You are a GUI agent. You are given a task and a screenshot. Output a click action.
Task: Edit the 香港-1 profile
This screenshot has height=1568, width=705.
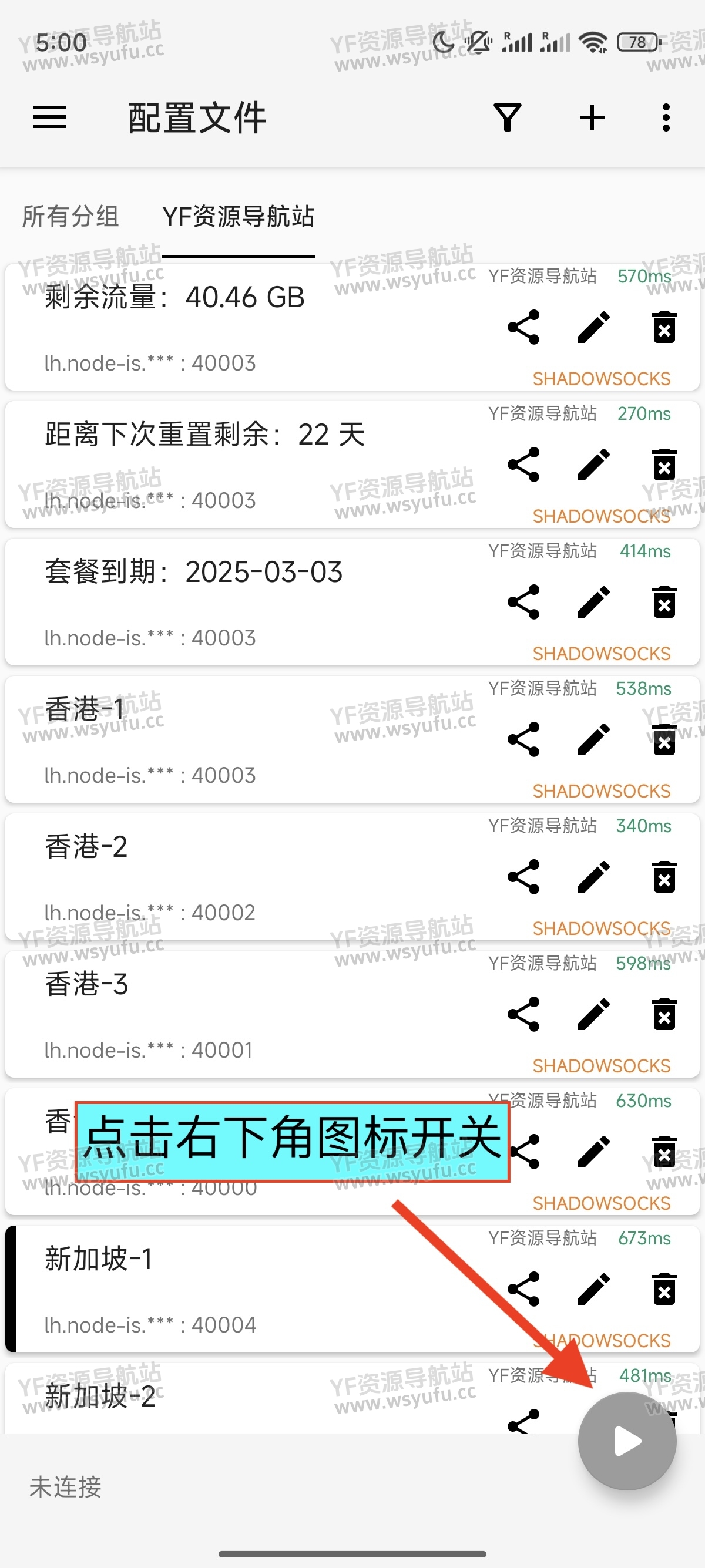(593, 739)
